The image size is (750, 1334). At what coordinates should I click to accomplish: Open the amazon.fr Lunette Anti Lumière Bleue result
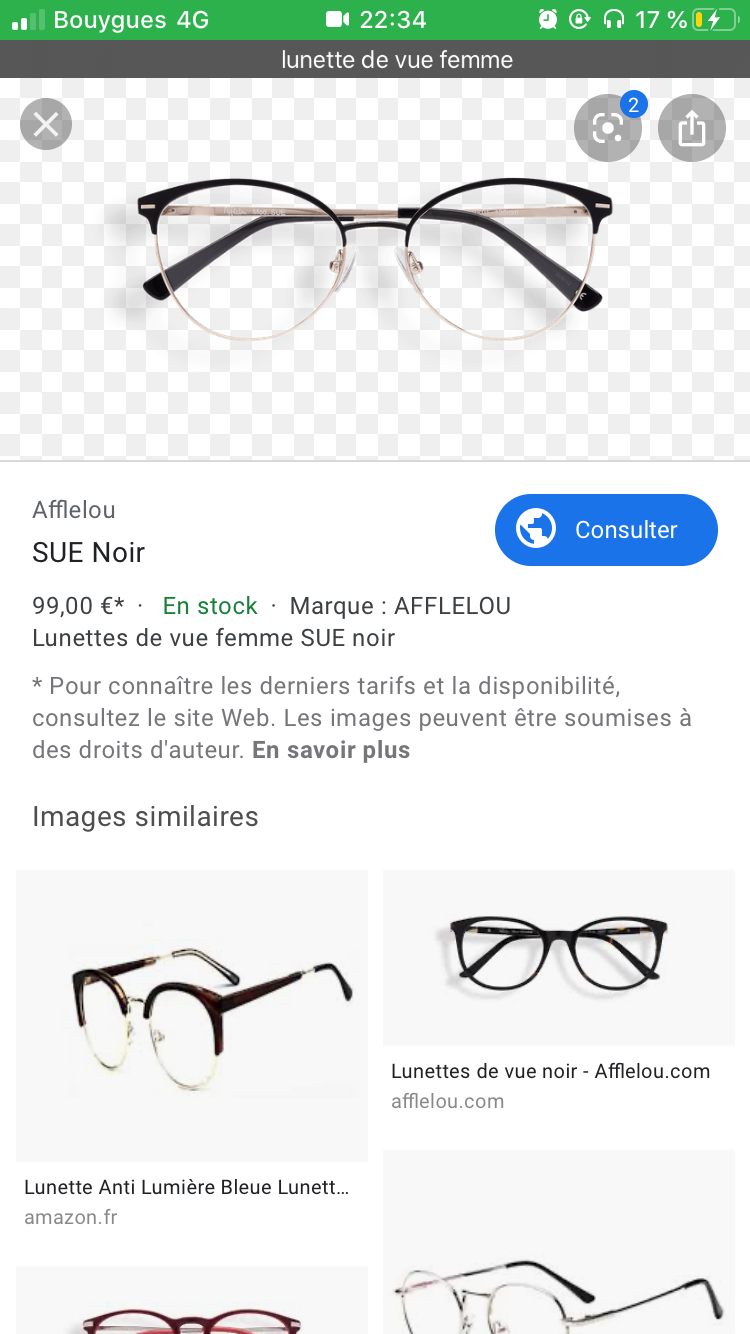point(192,1015)
